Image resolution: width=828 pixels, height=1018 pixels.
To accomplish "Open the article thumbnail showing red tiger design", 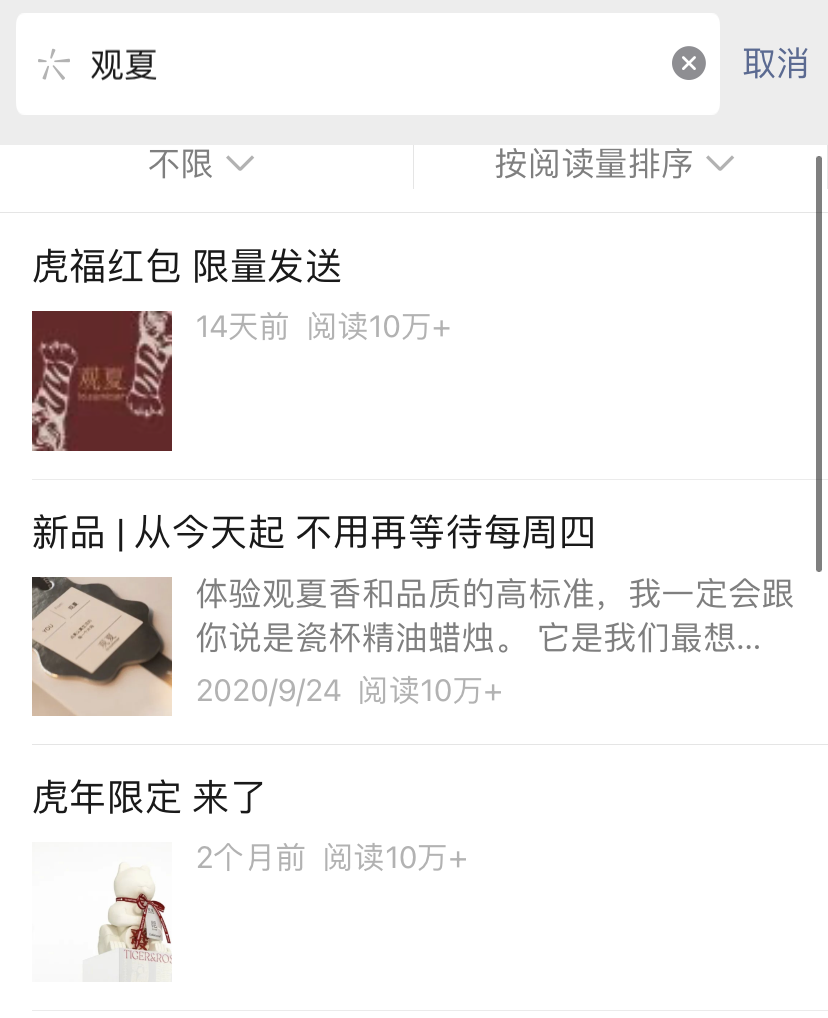I will coord(101,381).
